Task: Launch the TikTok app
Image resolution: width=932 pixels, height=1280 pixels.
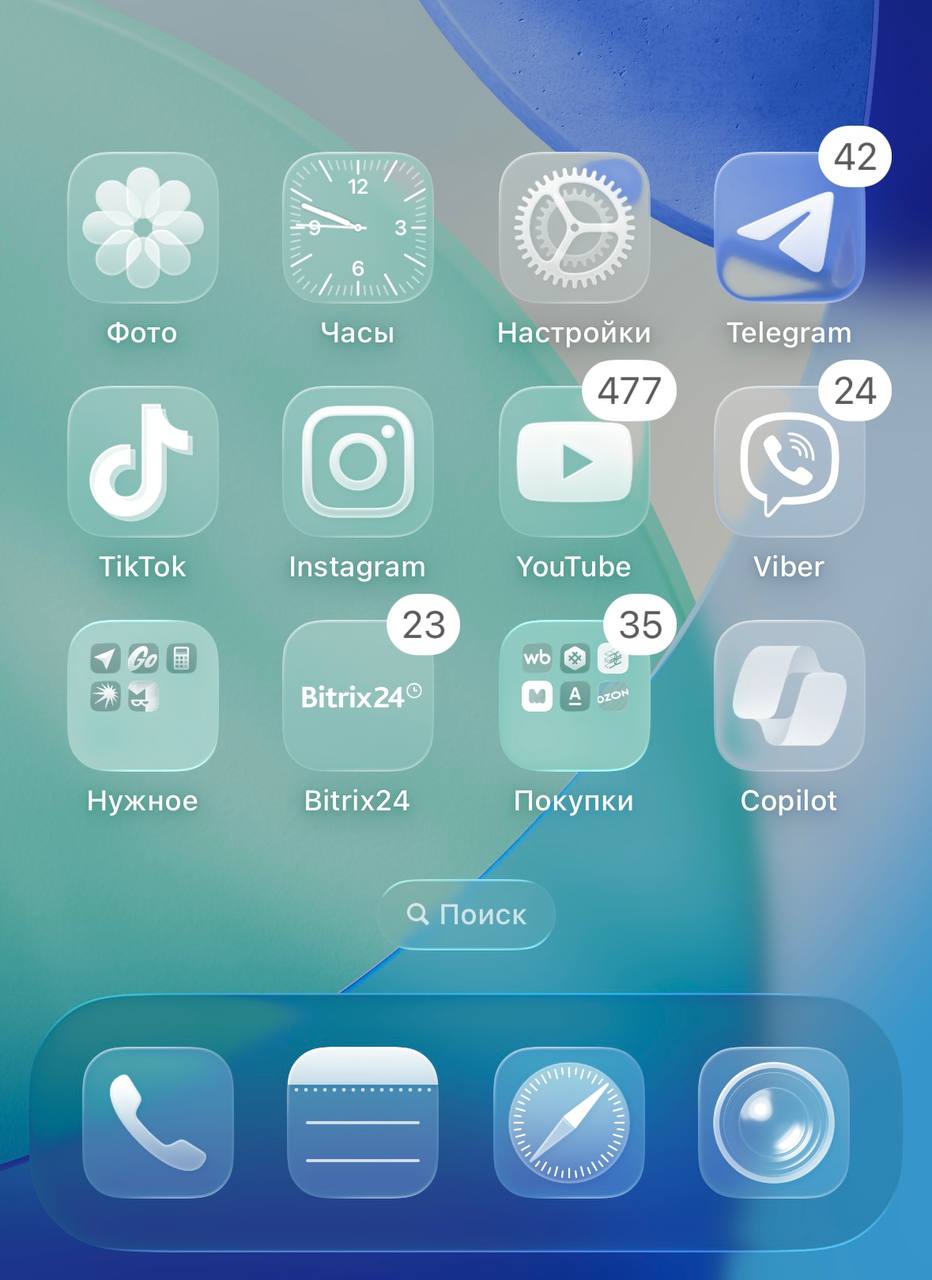Action: [x=143, y=462]
